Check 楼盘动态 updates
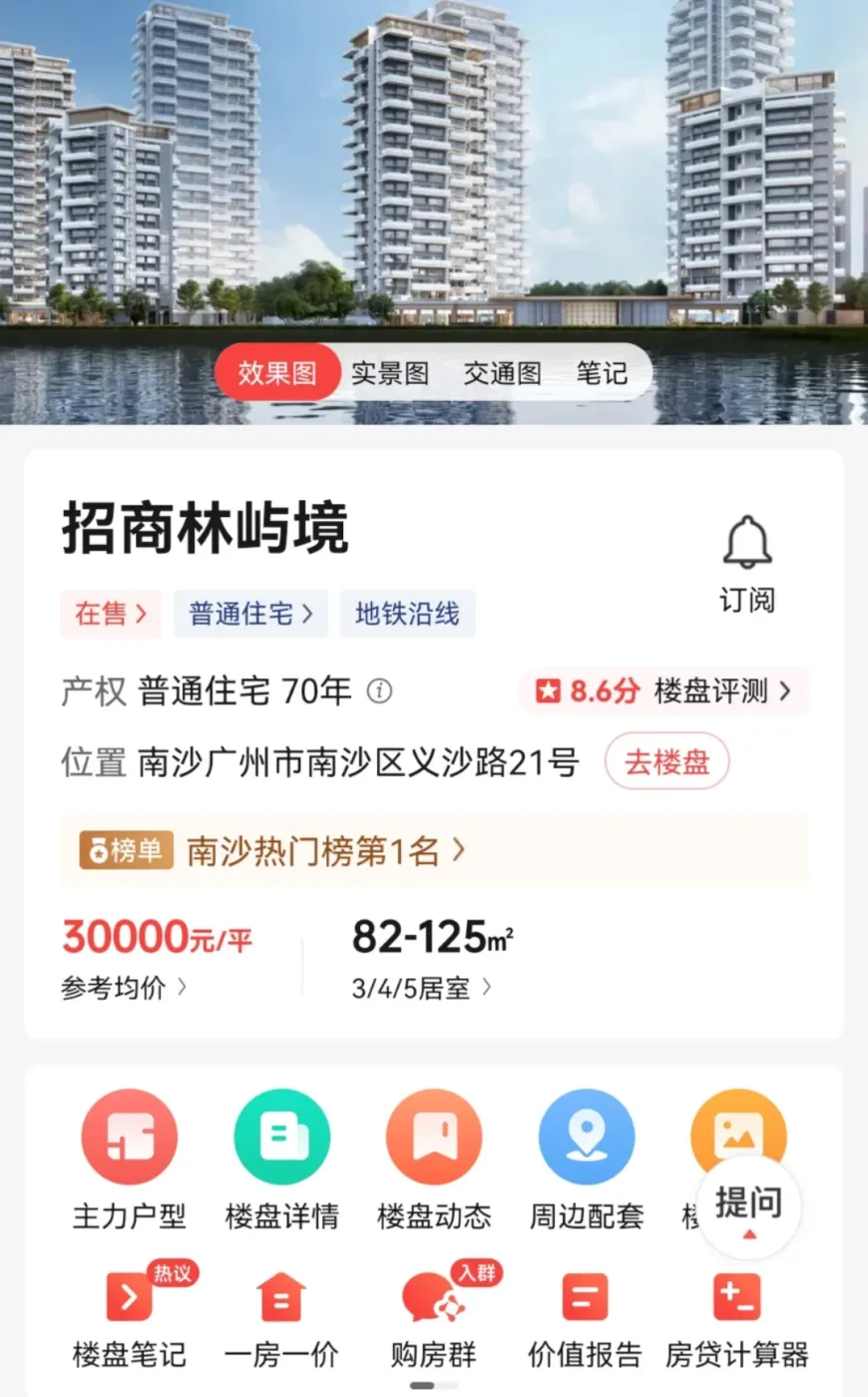Screen dimensions: 868x1397 (434, 1160)
